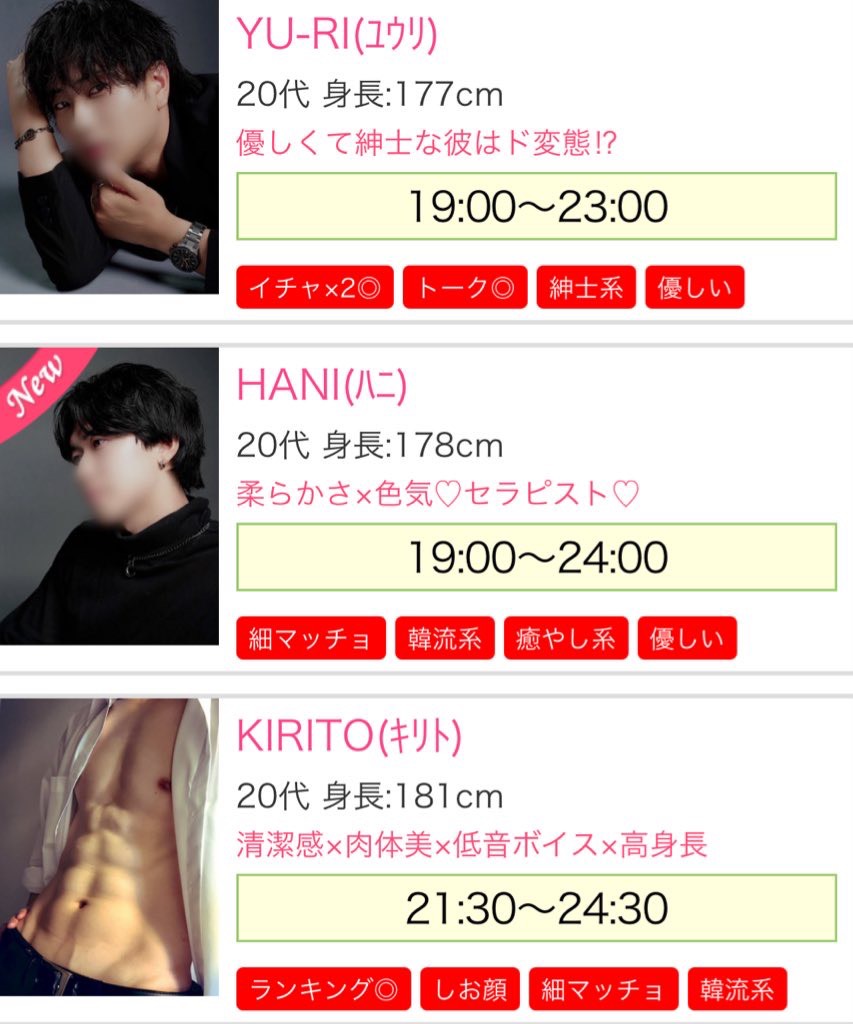Open the KIRITO(キリト) name link
853x1024 pixels.
(x=349, y=736)
